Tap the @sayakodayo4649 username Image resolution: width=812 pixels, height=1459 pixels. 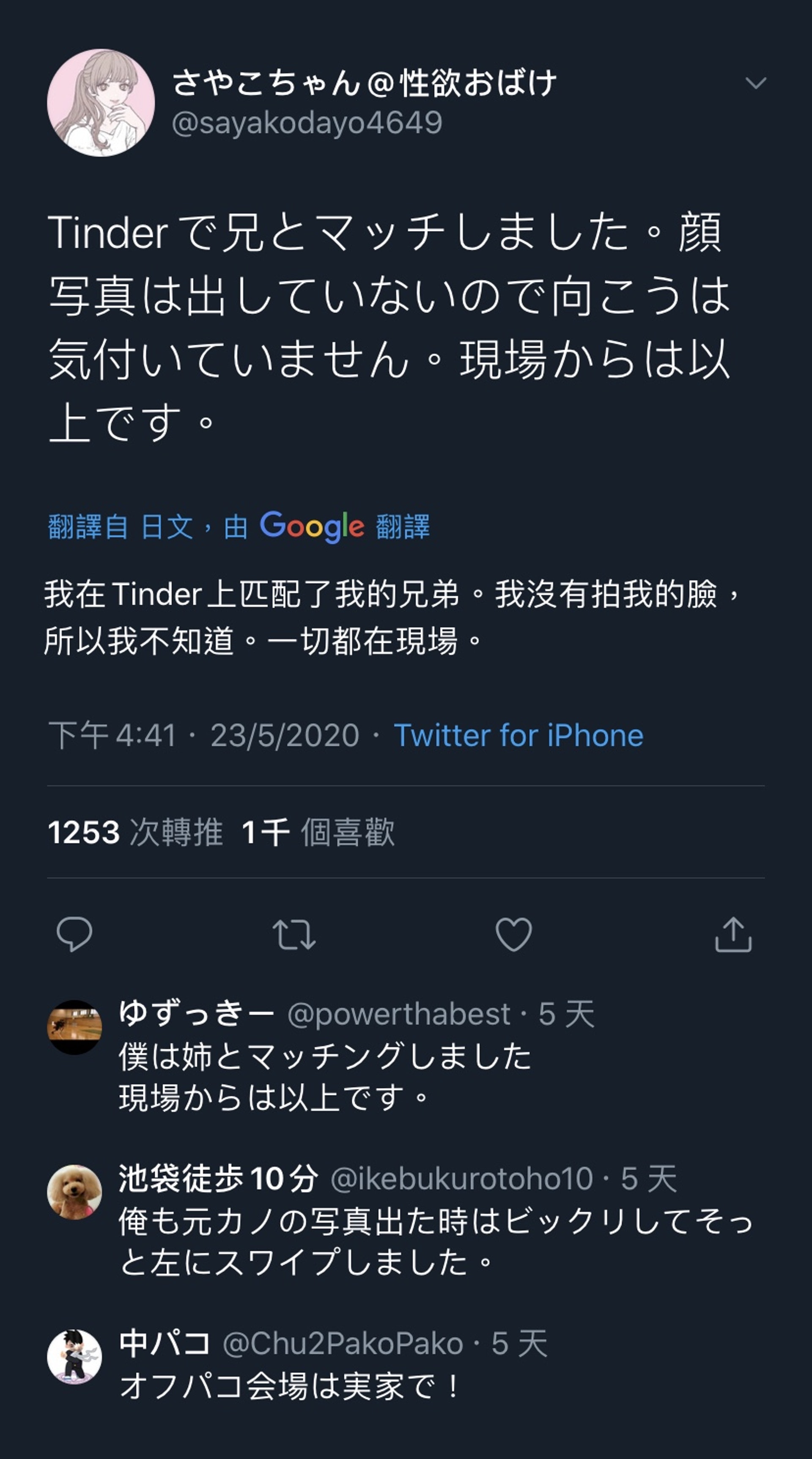tap(306, 123)
